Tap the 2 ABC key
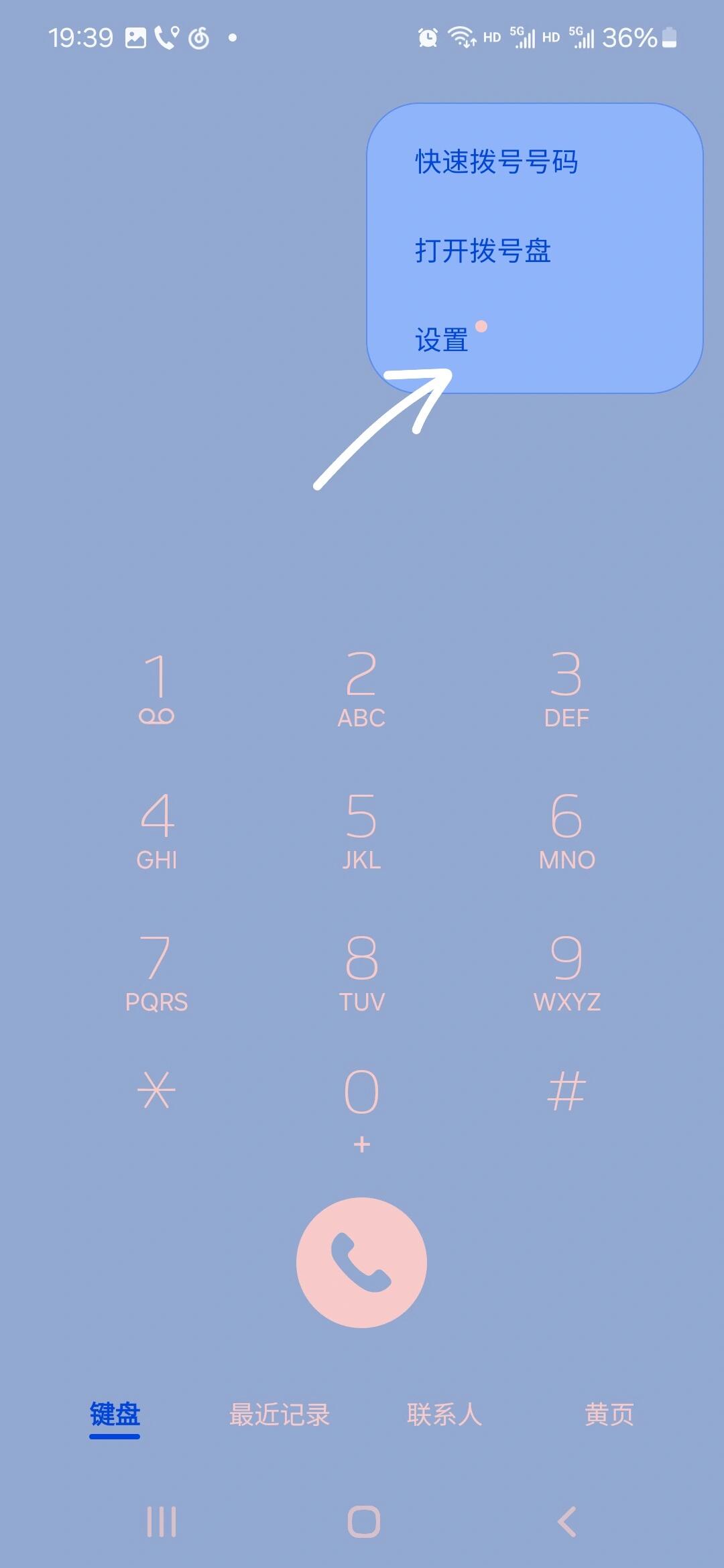This screenshot has height=1568, width=724. point(361,688)
